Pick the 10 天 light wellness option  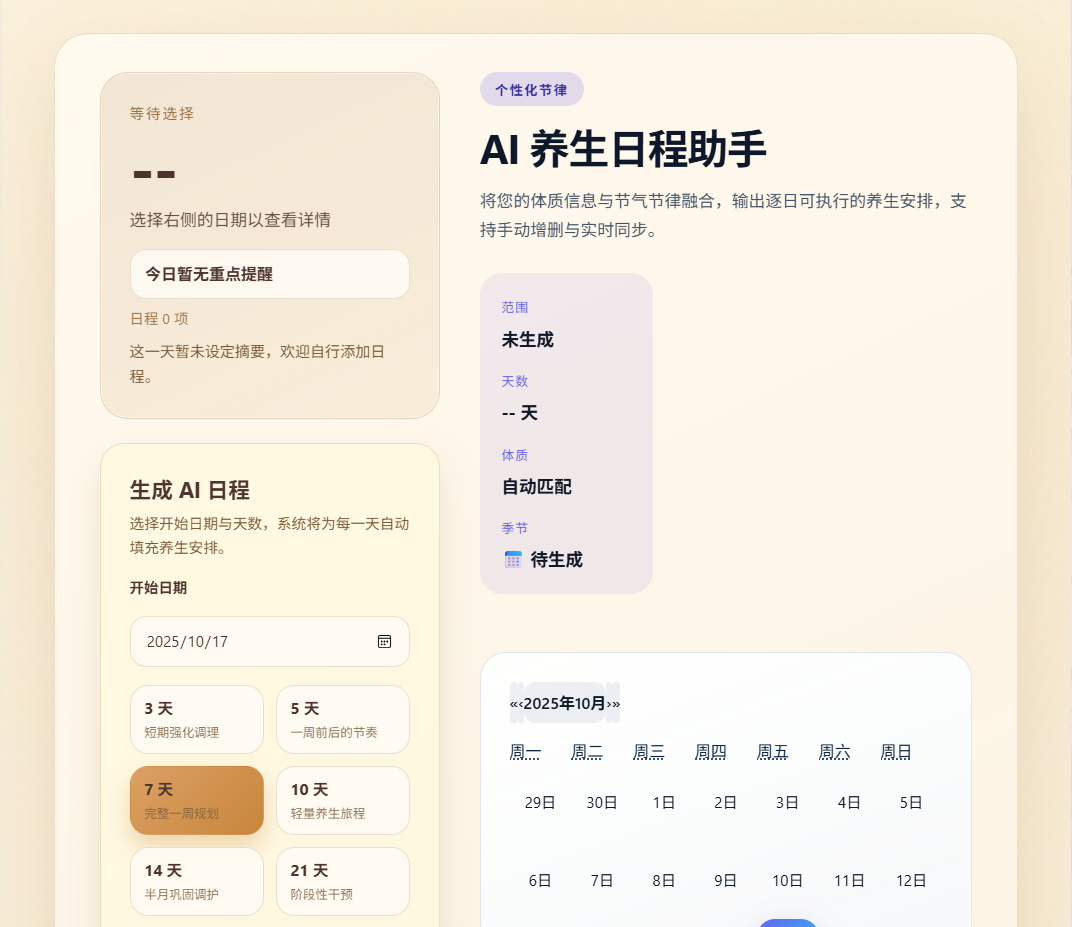(x=342, y=800)
